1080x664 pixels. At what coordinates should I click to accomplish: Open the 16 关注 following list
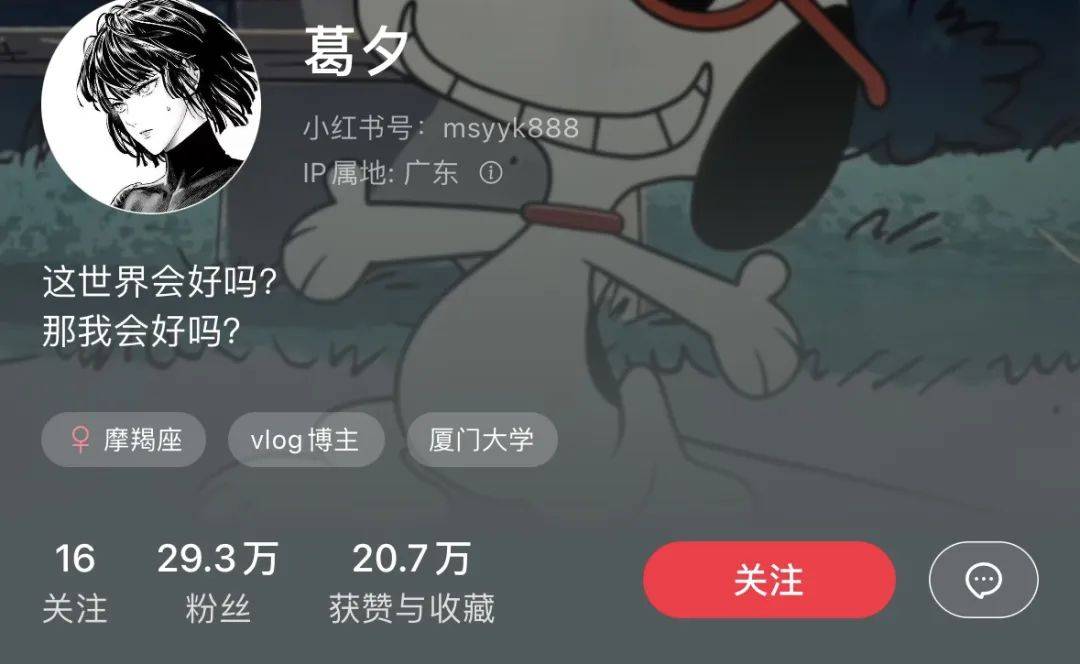tap(75, 582)
